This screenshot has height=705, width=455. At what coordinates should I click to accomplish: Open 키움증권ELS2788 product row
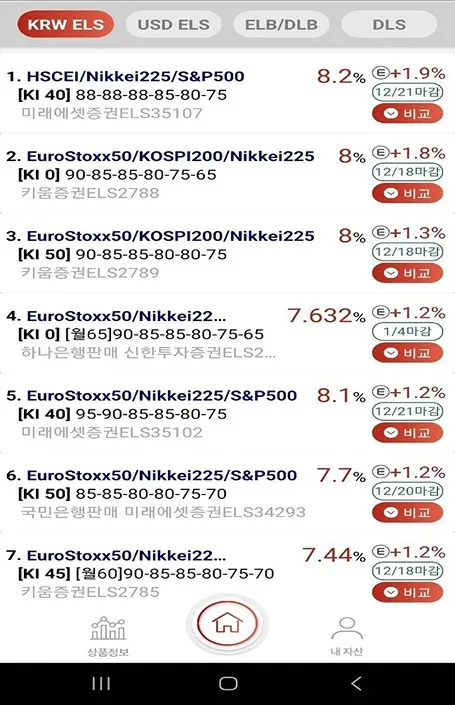pos(228,174)
